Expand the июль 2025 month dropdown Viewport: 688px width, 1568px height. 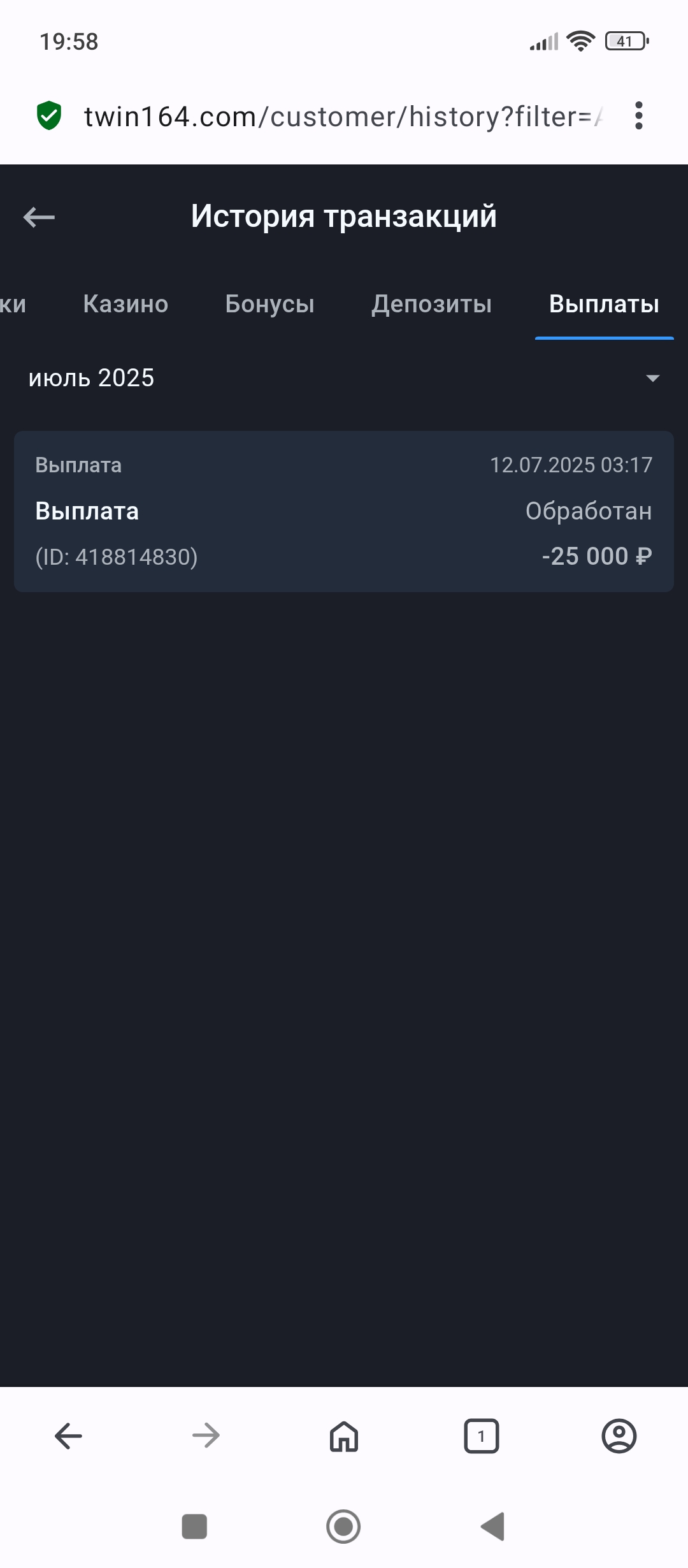[x=344, y=378]
